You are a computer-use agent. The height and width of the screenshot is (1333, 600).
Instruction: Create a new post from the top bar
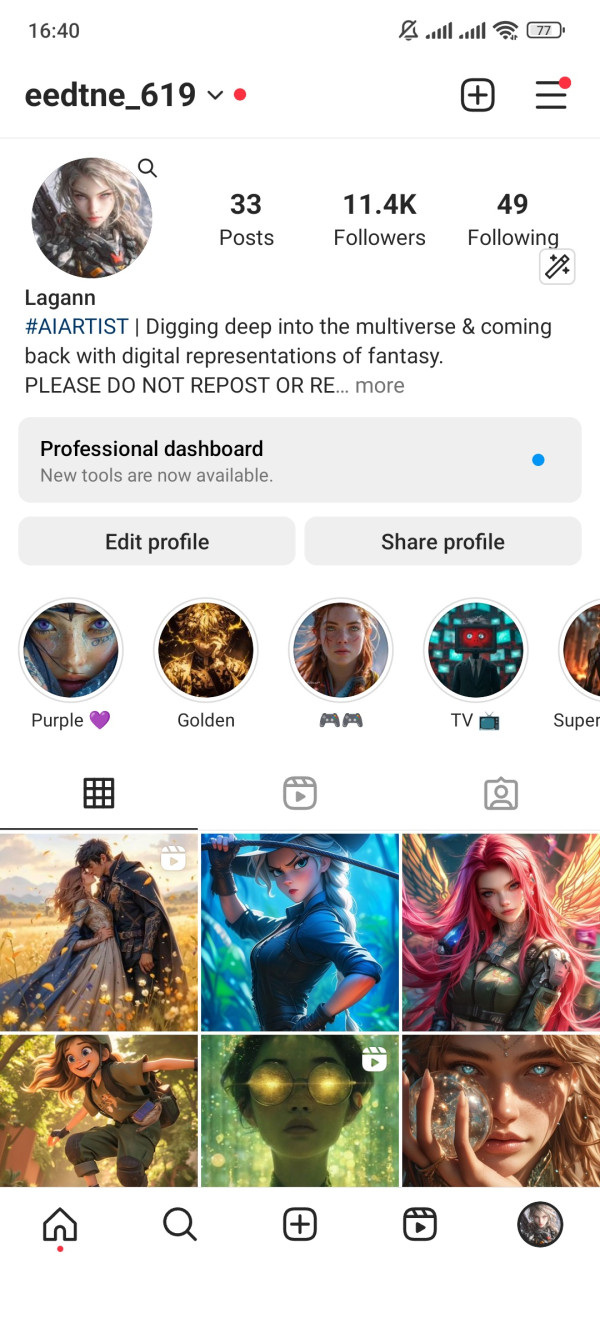pos(477,96)
